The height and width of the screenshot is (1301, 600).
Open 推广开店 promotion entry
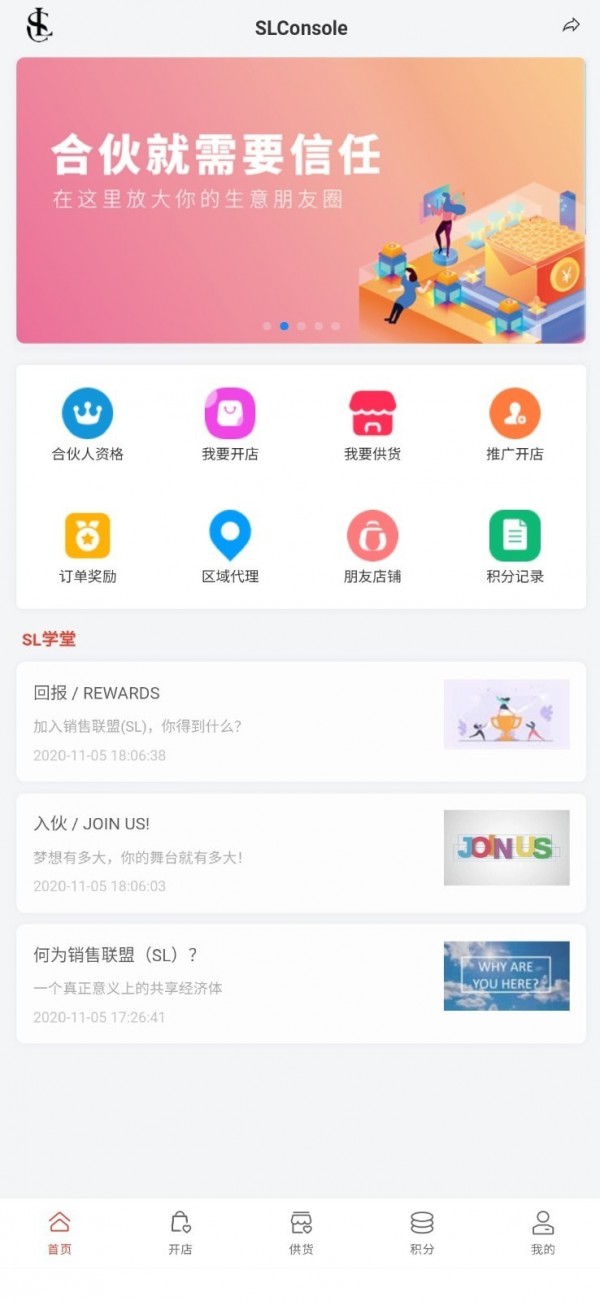tap(514, 425)
